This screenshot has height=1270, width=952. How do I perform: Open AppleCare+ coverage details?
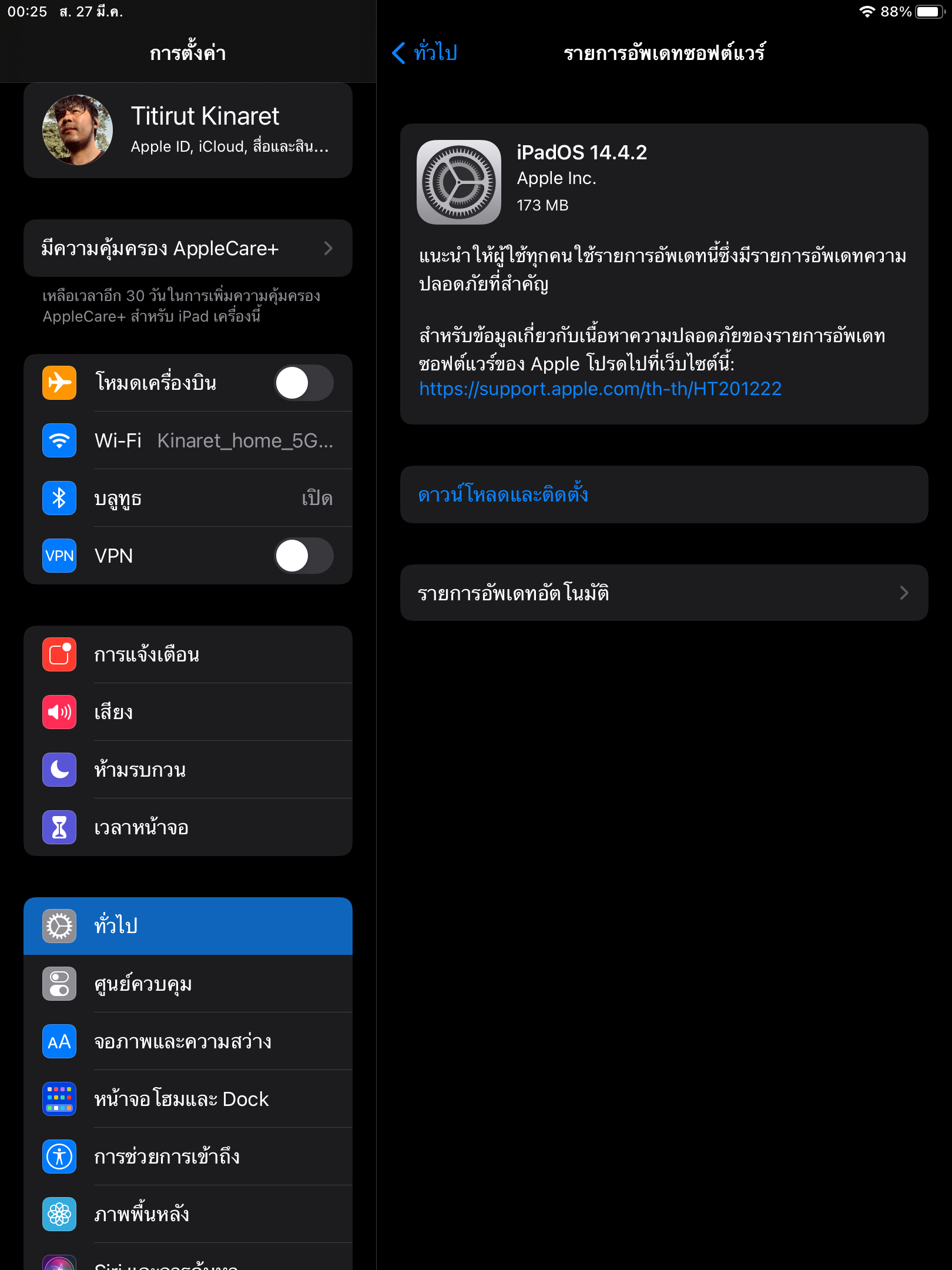coord(188,249)
